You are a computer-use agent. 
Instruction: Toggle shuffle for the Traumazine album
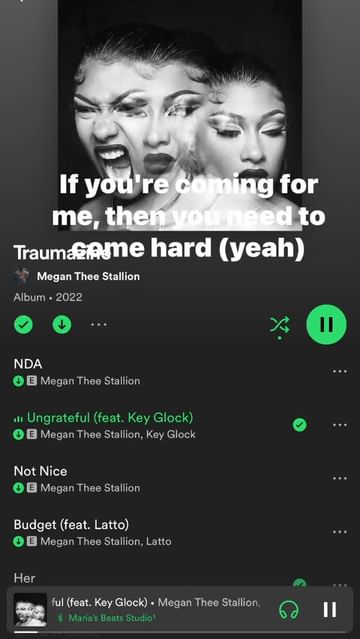point(280,326)
